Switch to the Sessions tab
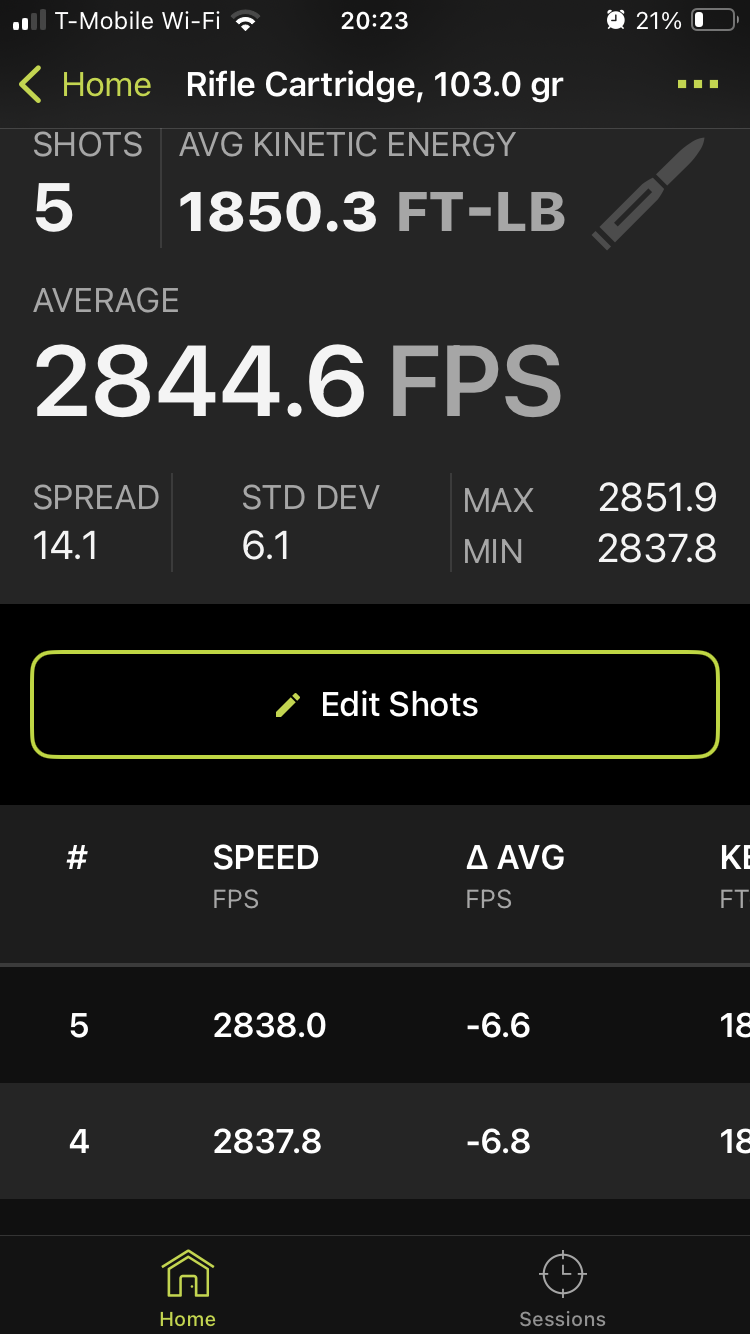 coord(562,1290)
